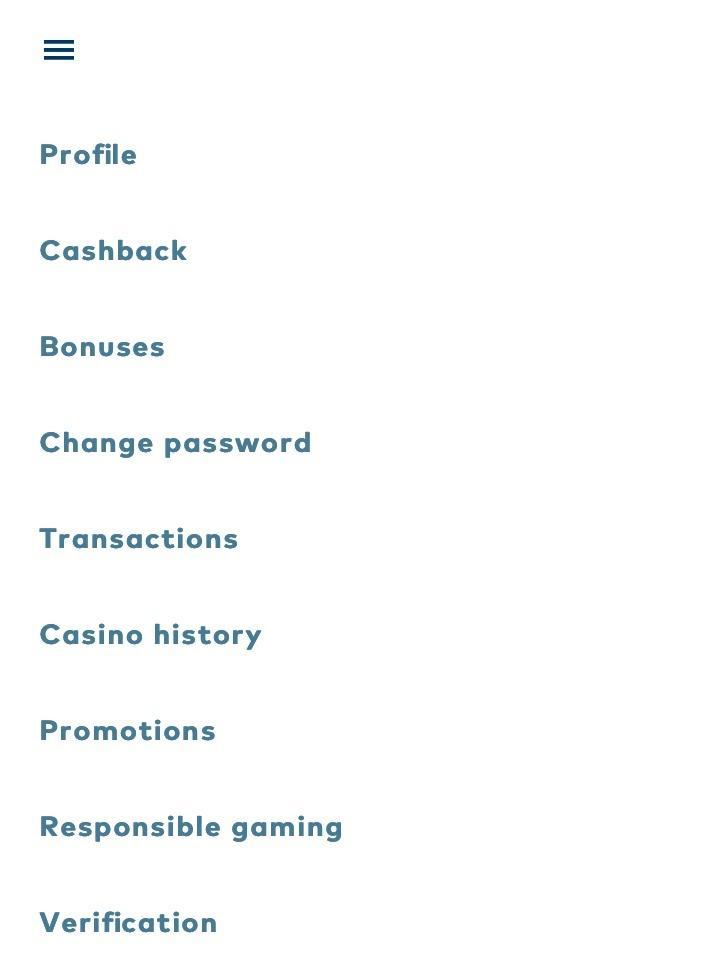This screenshot has height=960, width=720.
Task: Open the Profile page
Action: click(x=88, y=155)
